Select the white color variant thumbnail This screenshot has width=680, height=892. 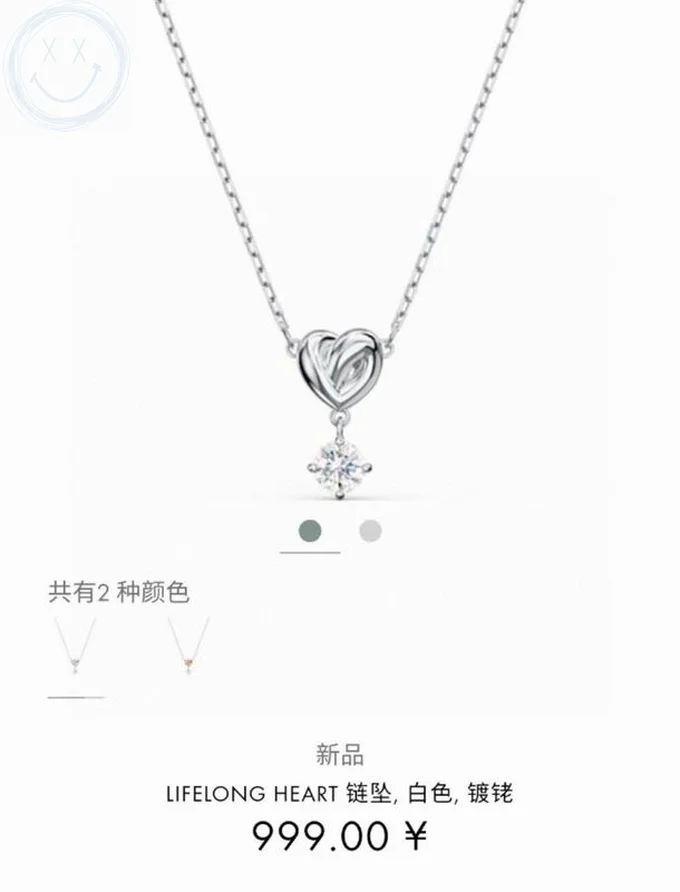point(75,647)
